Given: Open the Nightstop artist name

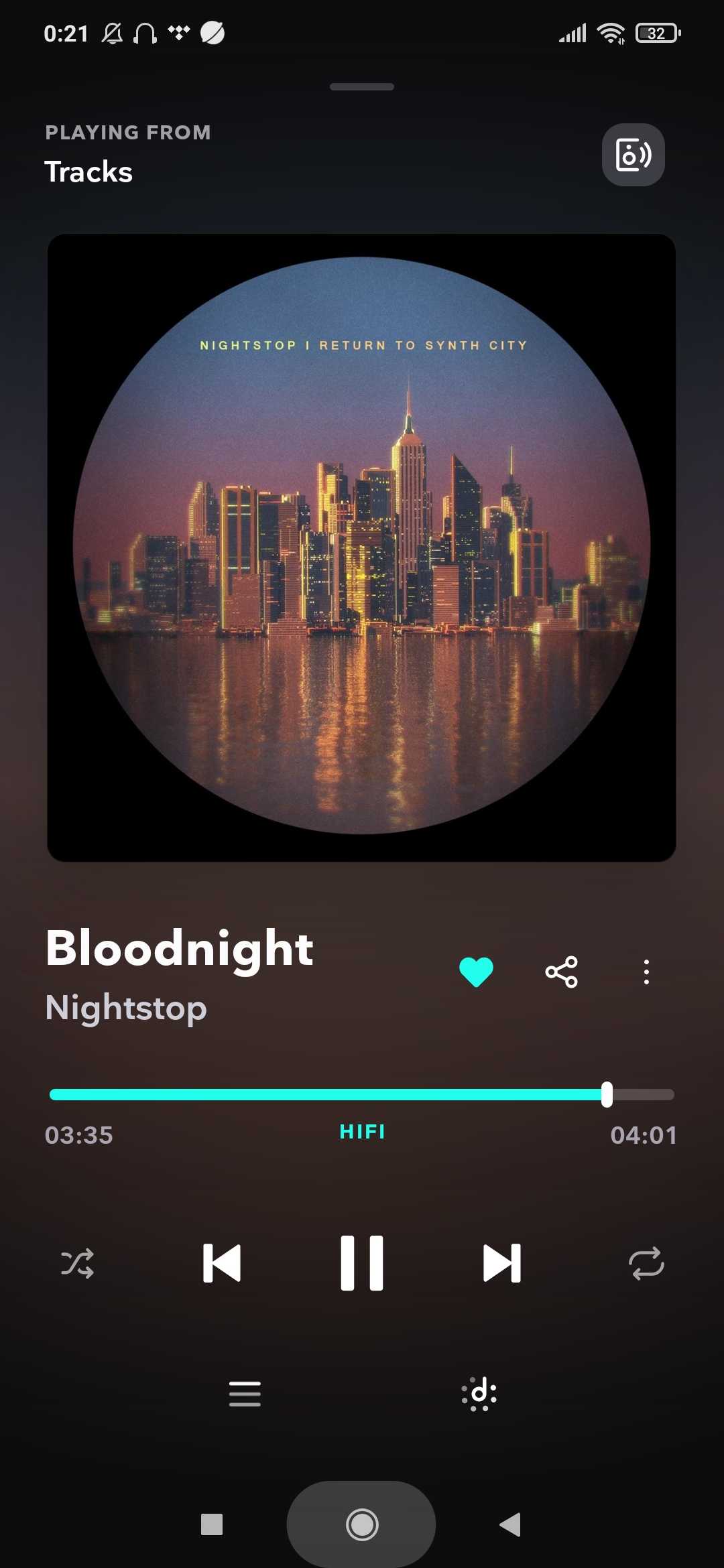Looking at the screenshot, I should click(x=126, y=1008).
